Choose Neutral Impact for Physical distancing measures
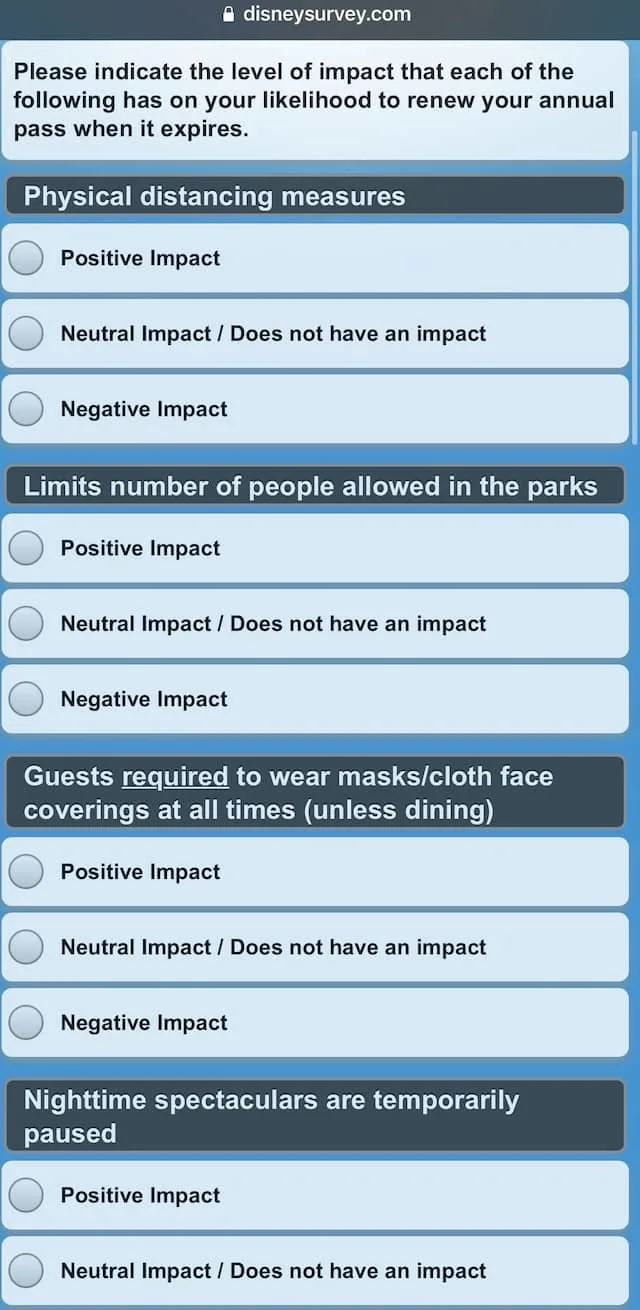The image size is (640, 1310). [x=26, y=333]
